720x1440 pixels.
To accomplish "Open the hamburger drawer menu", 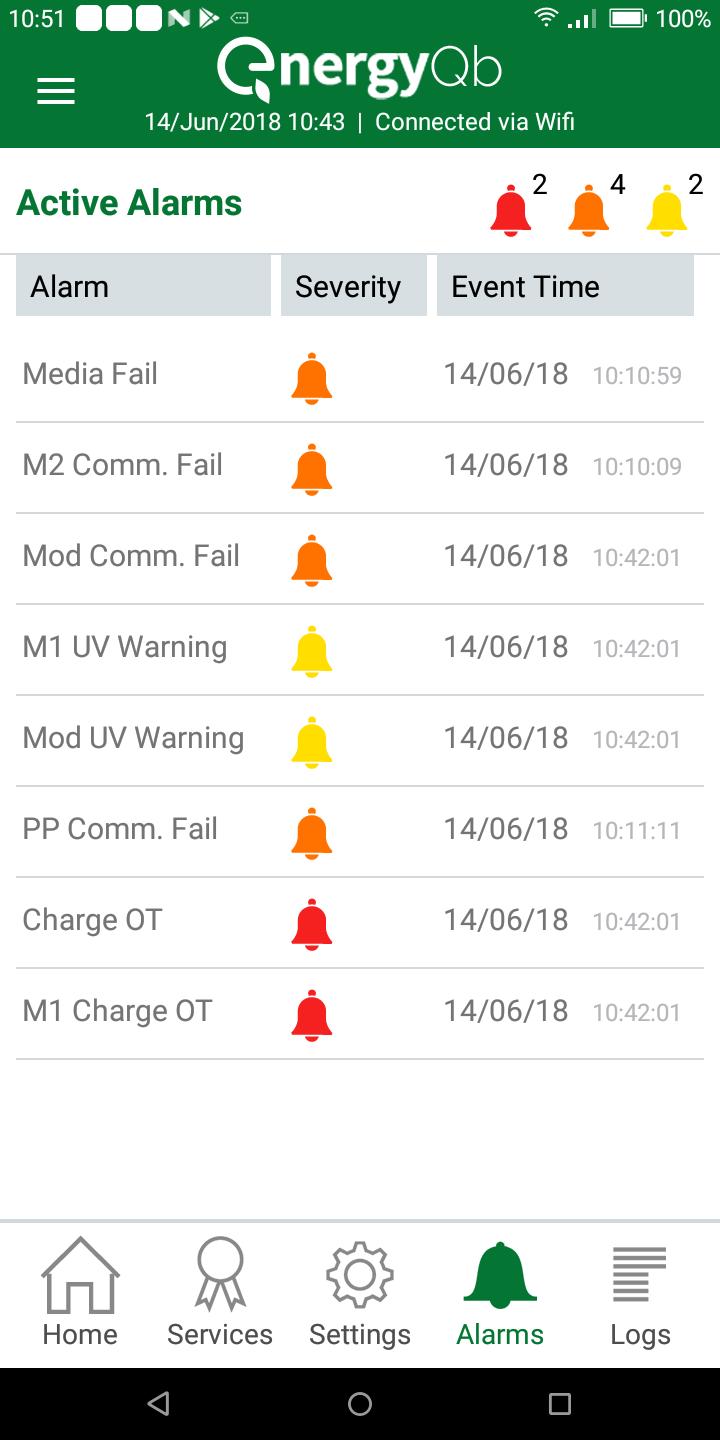I will click(56, 92).
